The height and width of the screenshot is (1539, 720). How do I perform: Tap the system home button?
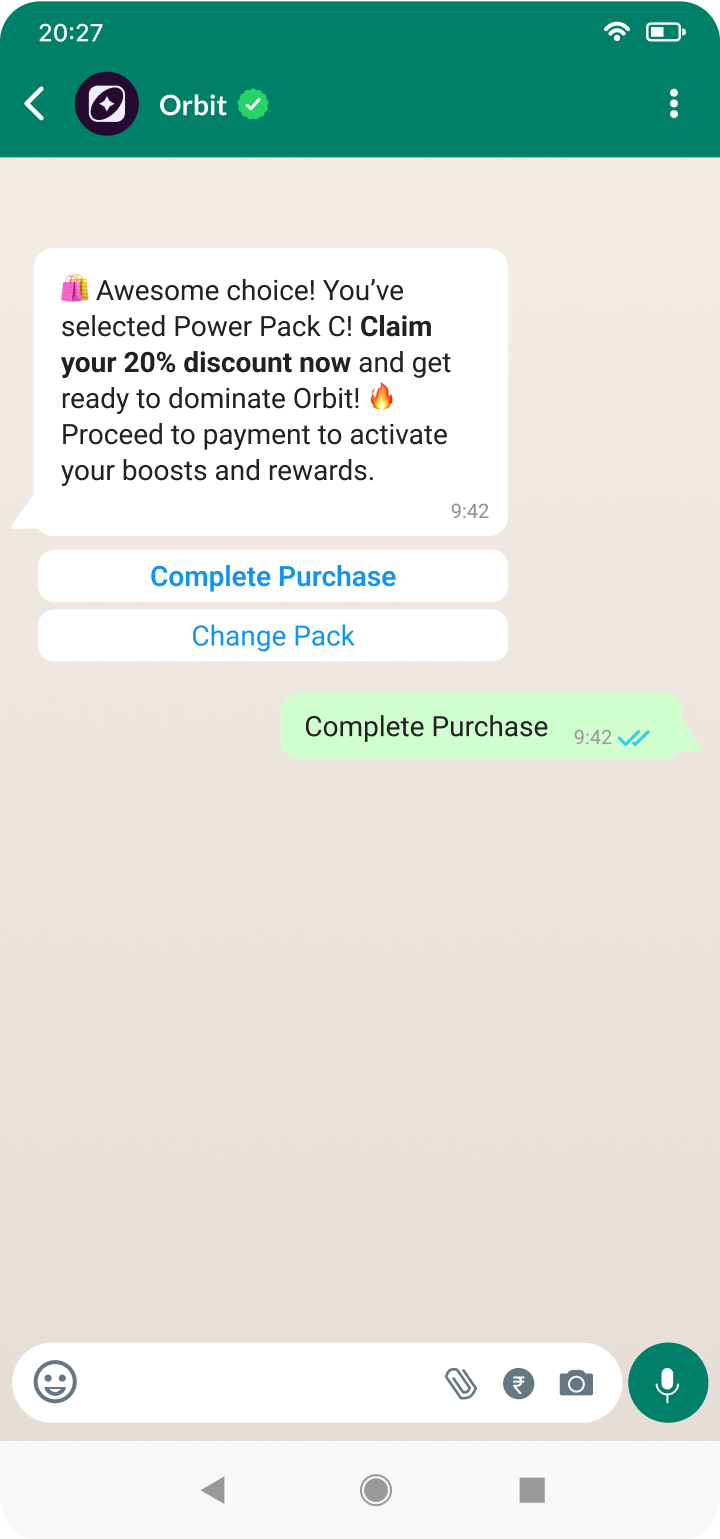pos(376,1491)
